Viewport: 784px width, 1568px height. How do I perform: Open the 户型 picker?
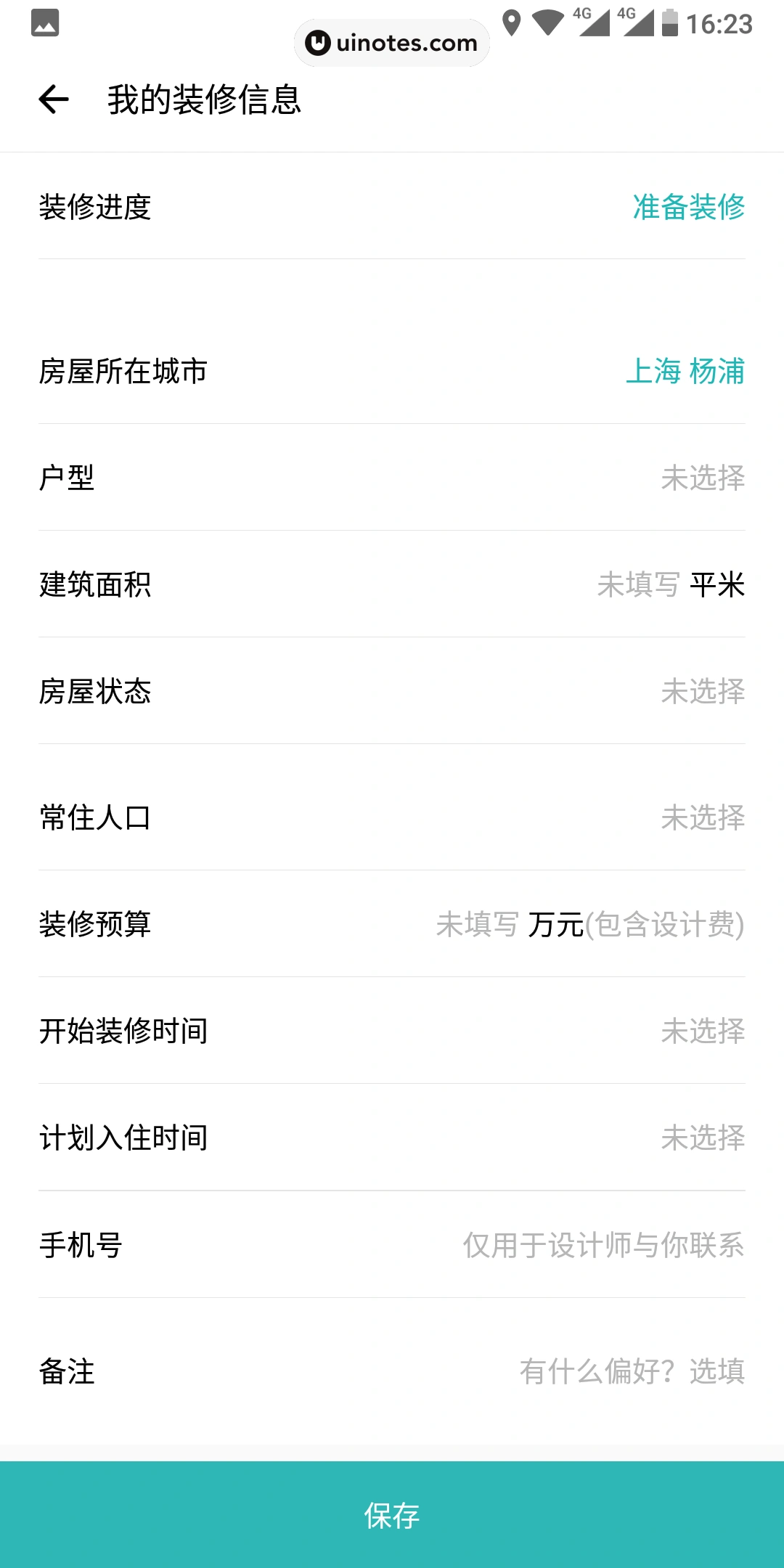pos(392,477)
